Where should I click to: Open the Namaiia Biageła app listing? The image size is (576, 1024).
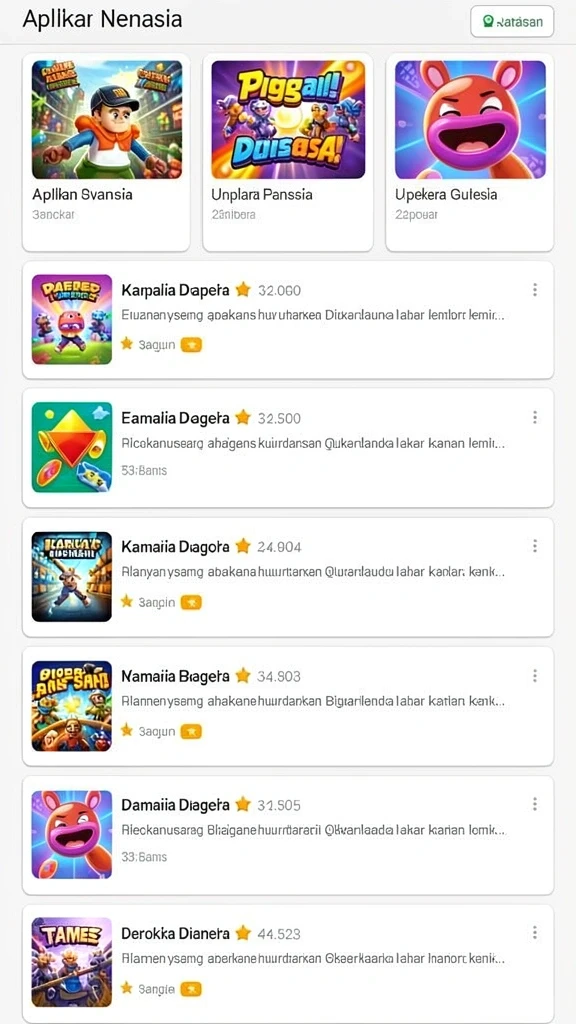(x=288, y=706)
